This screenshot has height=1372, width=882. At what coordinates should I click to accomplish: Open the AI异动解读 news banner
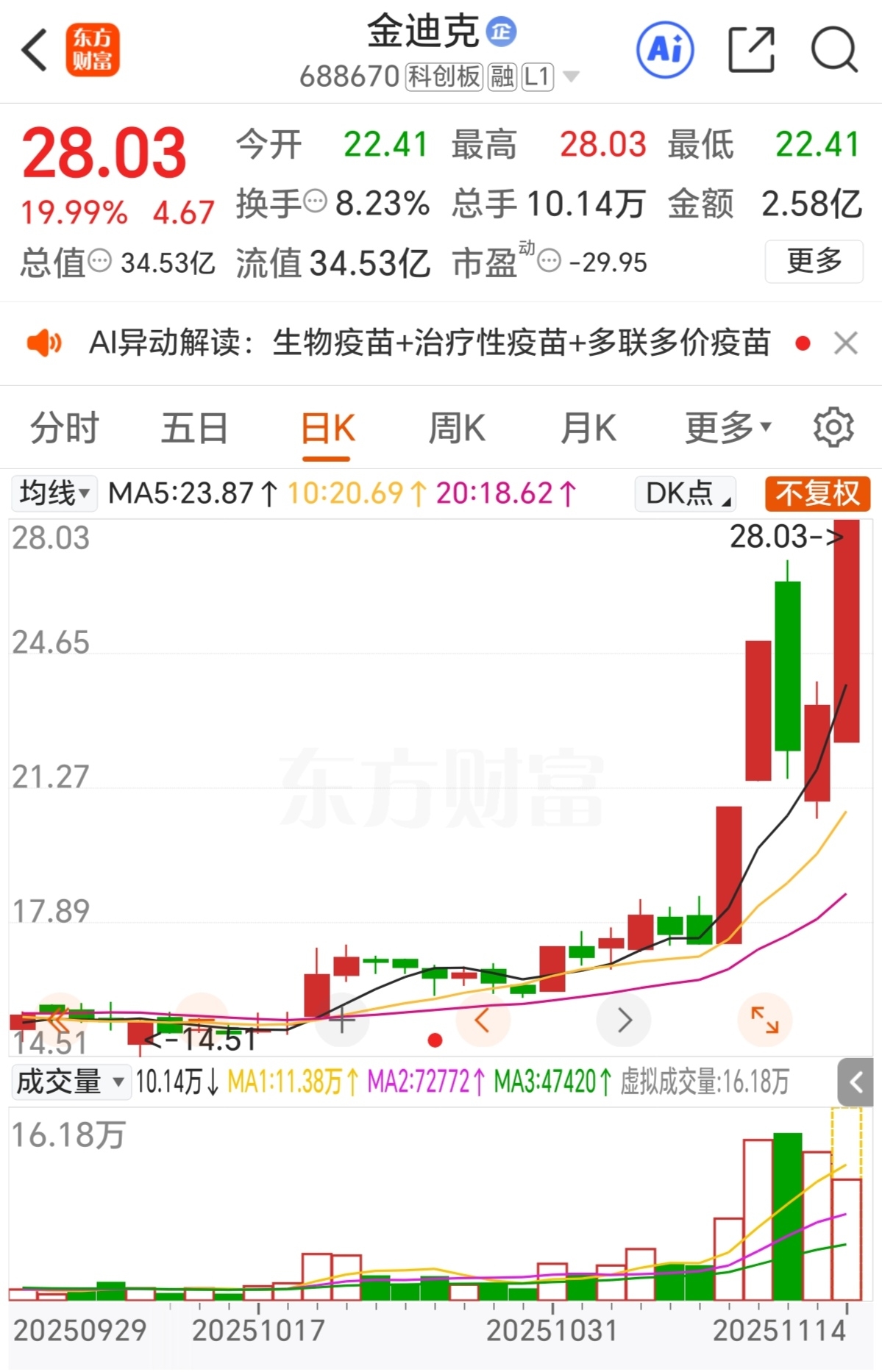(429, 343)
